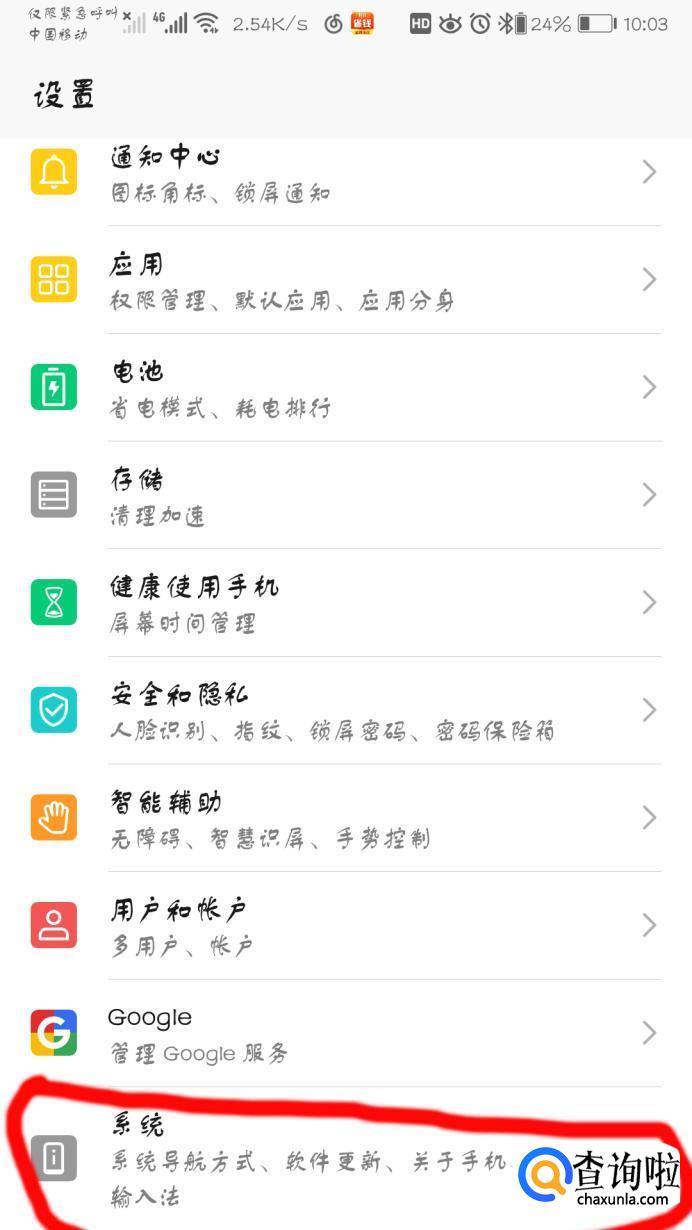Viewport: 692px width, 1230px height.
Task: Open 通知中心 settings
Action: [x=345, y=173]
